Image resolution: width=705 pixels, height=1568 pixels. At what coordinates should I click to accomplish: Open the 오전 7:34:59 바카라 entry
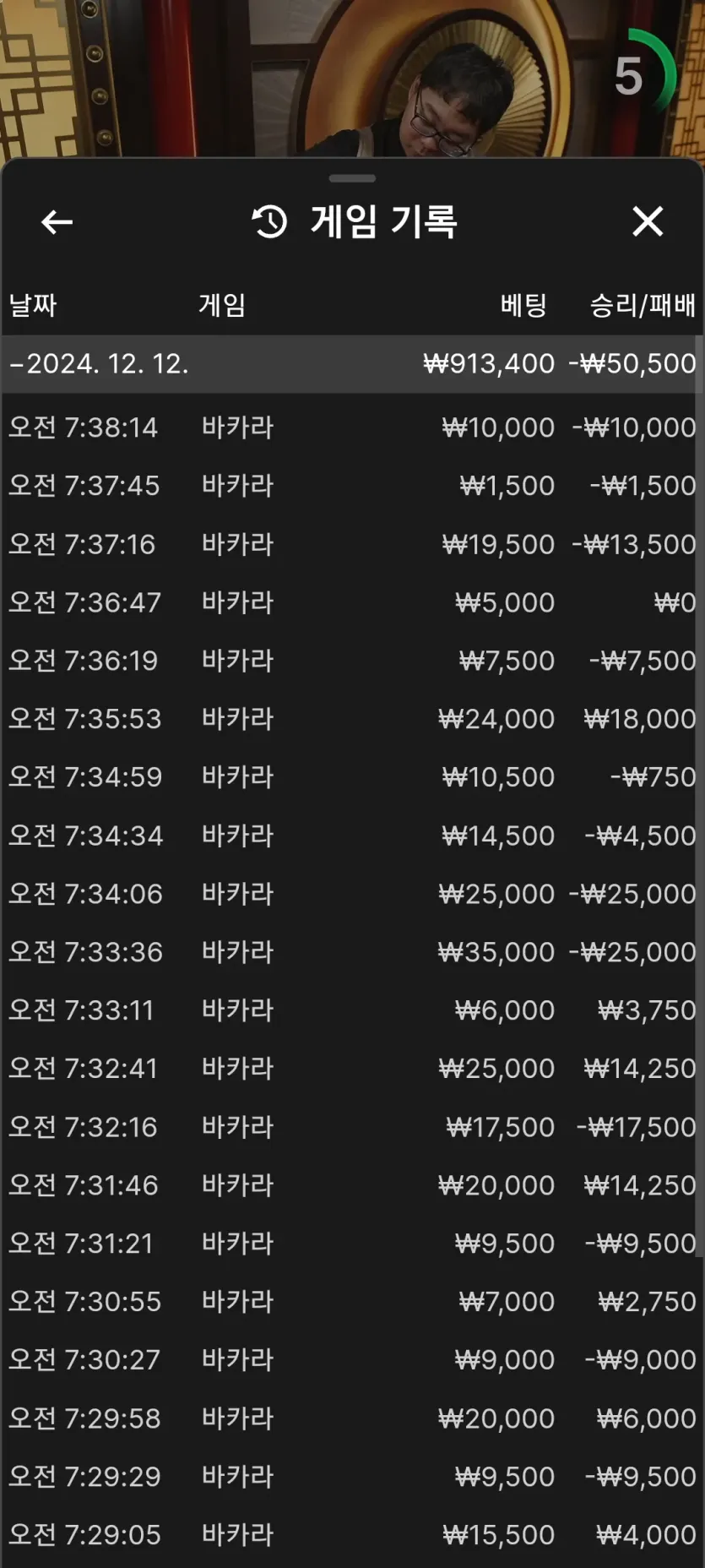click(x=352, y=777)
